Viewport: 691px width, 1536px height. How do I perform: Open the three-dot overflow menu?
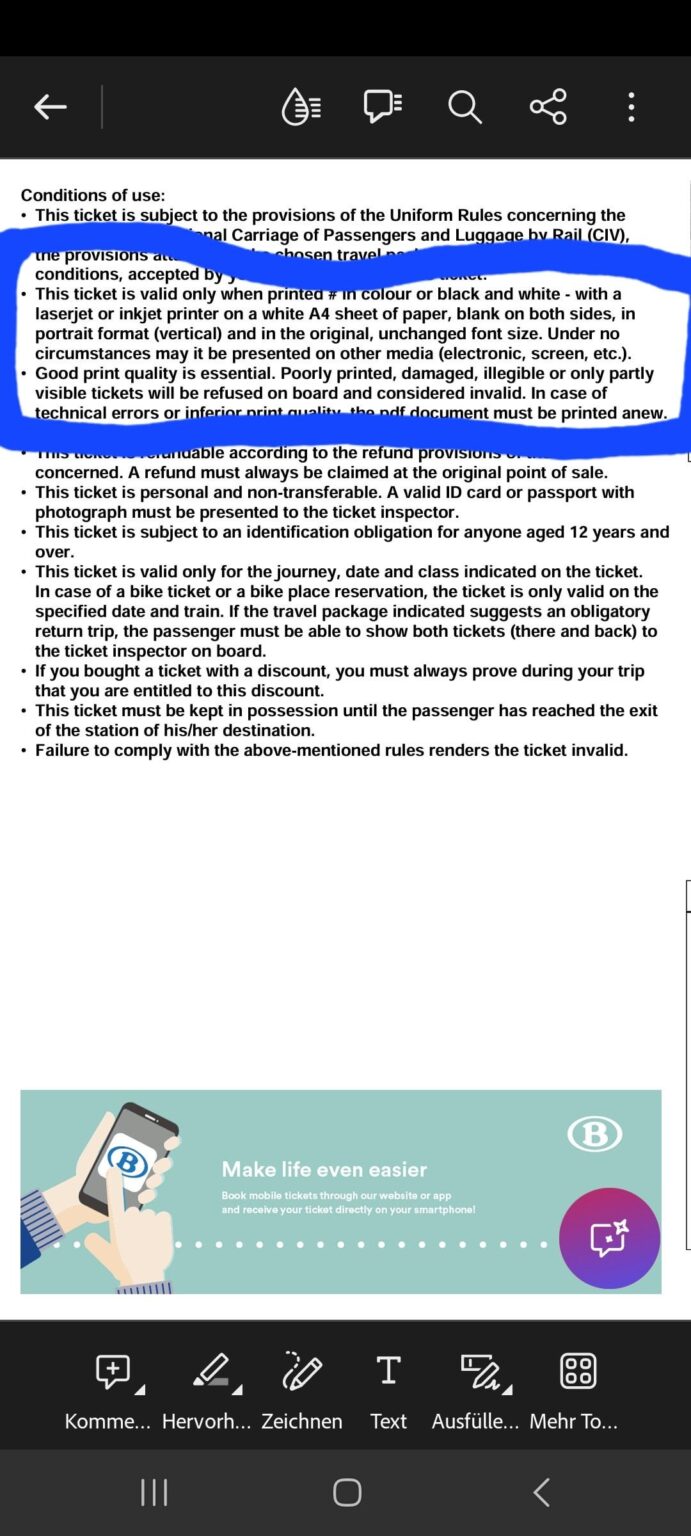(631, 107)
